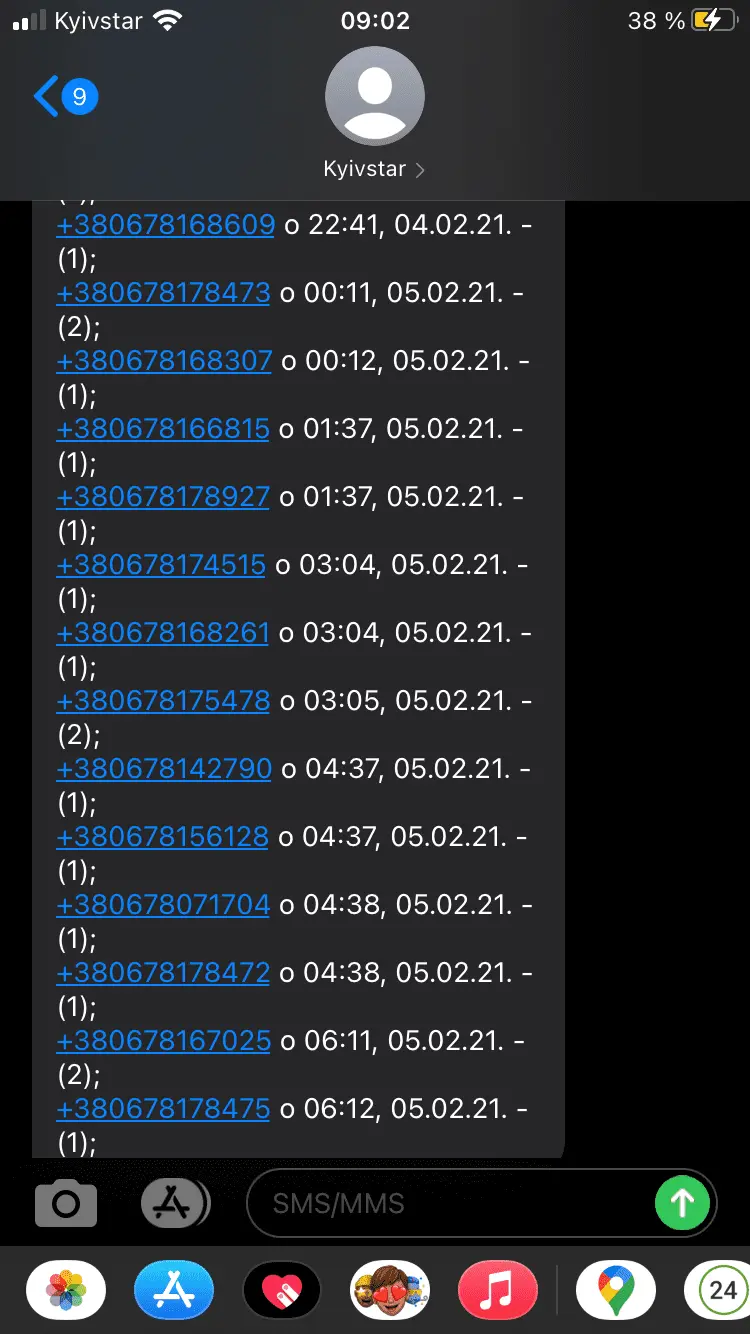
Task: Open the Photos iMessage app
Action: pos(66,1291)
